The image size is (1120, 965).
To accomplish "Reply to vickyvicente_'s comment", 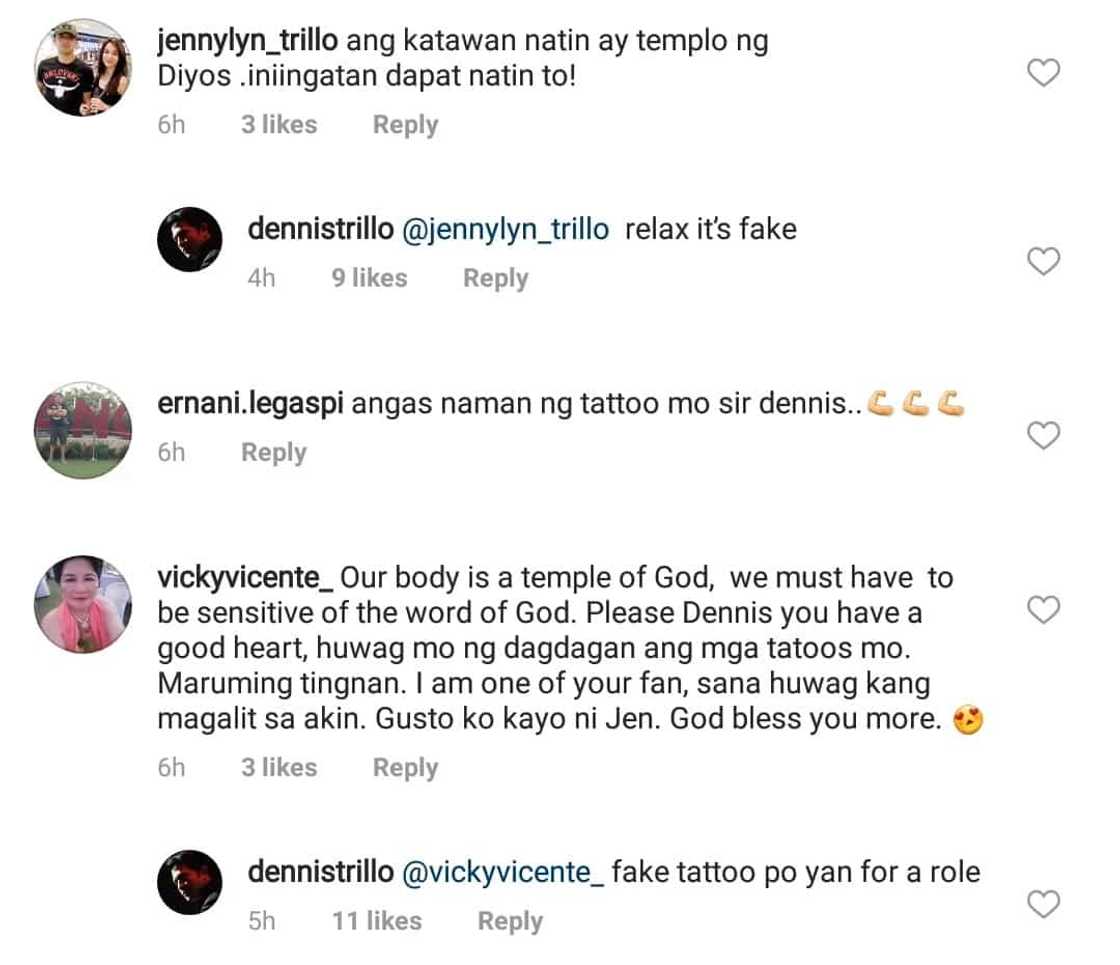I will [x=405, y=768].
